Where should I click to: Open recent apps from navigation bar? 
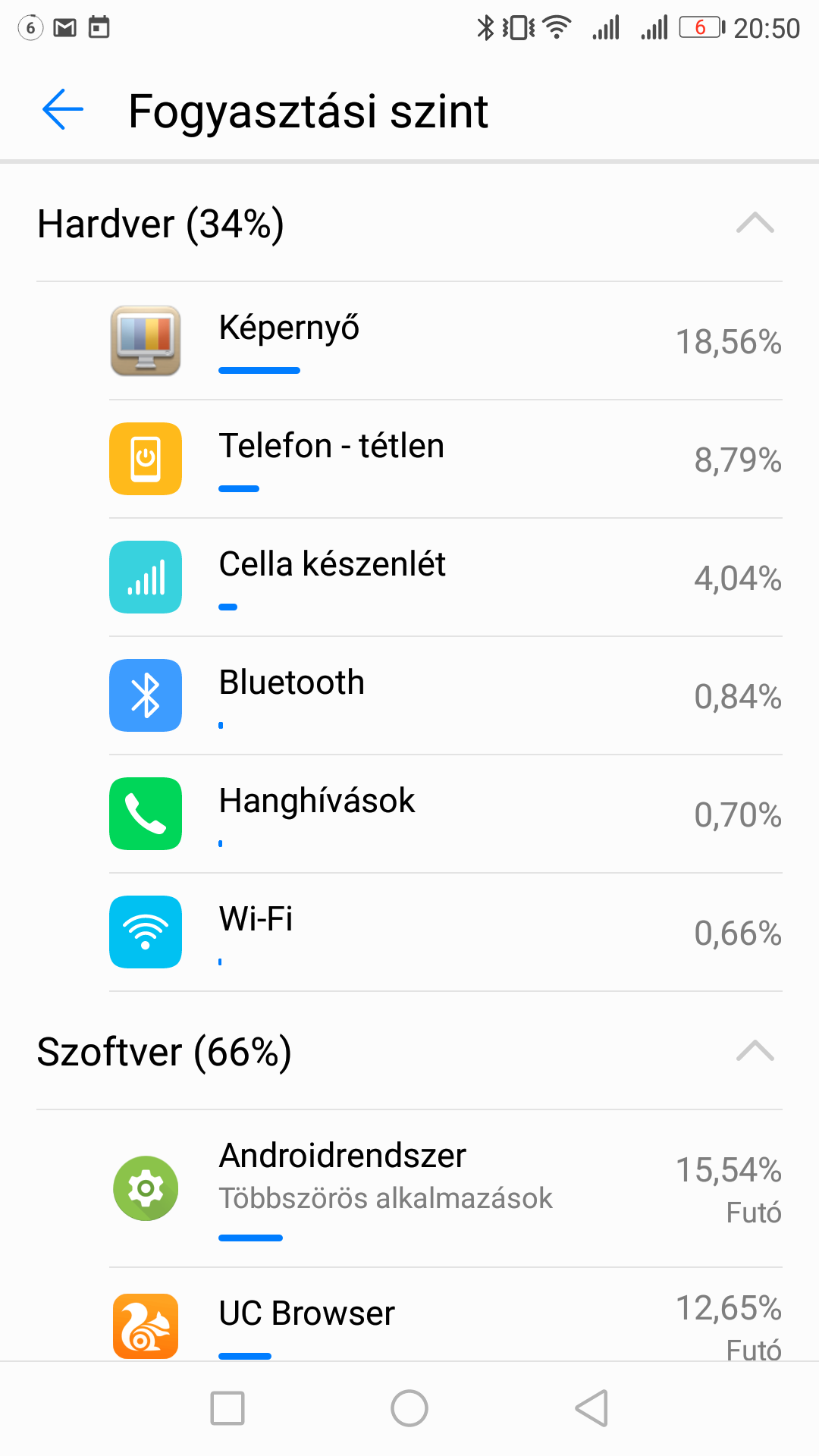(227, 1408)
